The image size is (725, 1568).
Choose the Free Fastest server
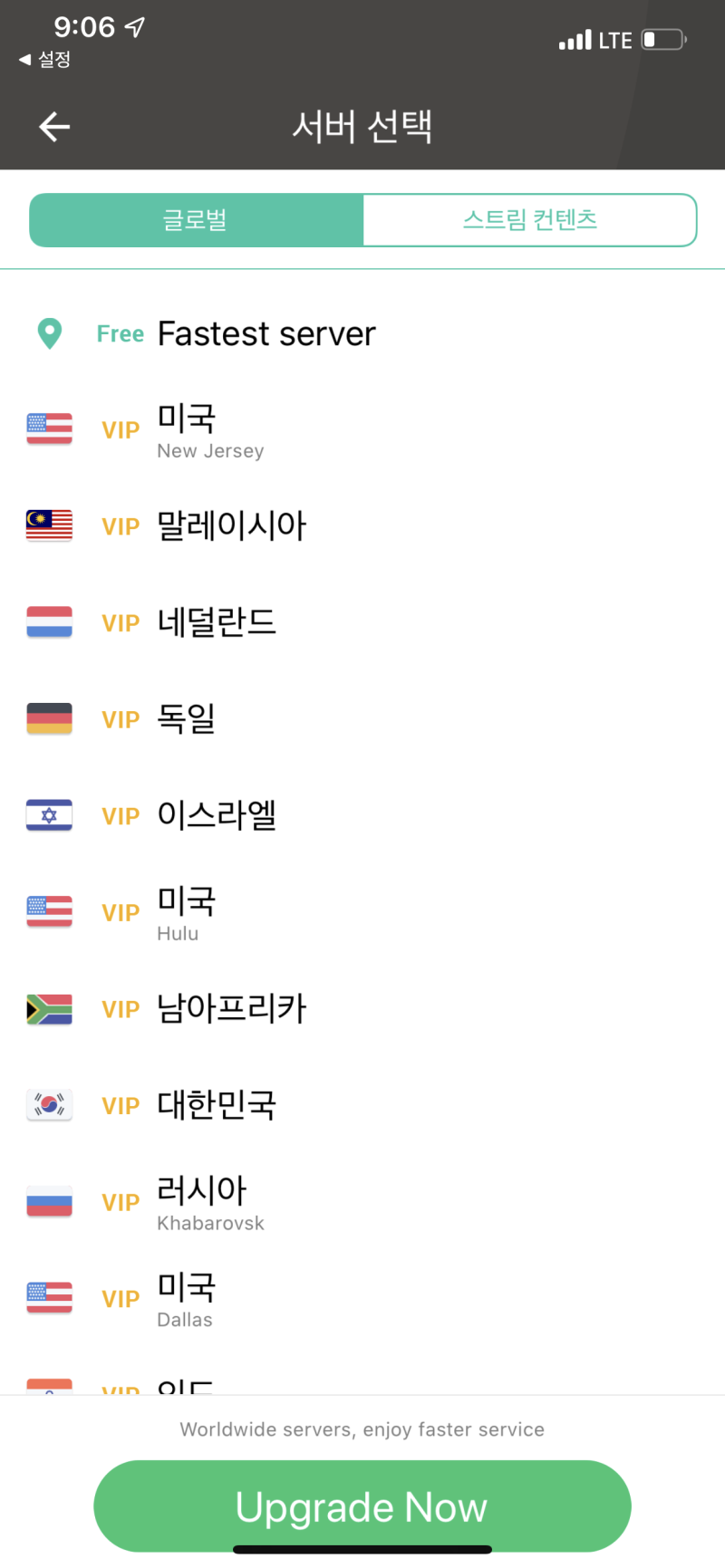362,333
